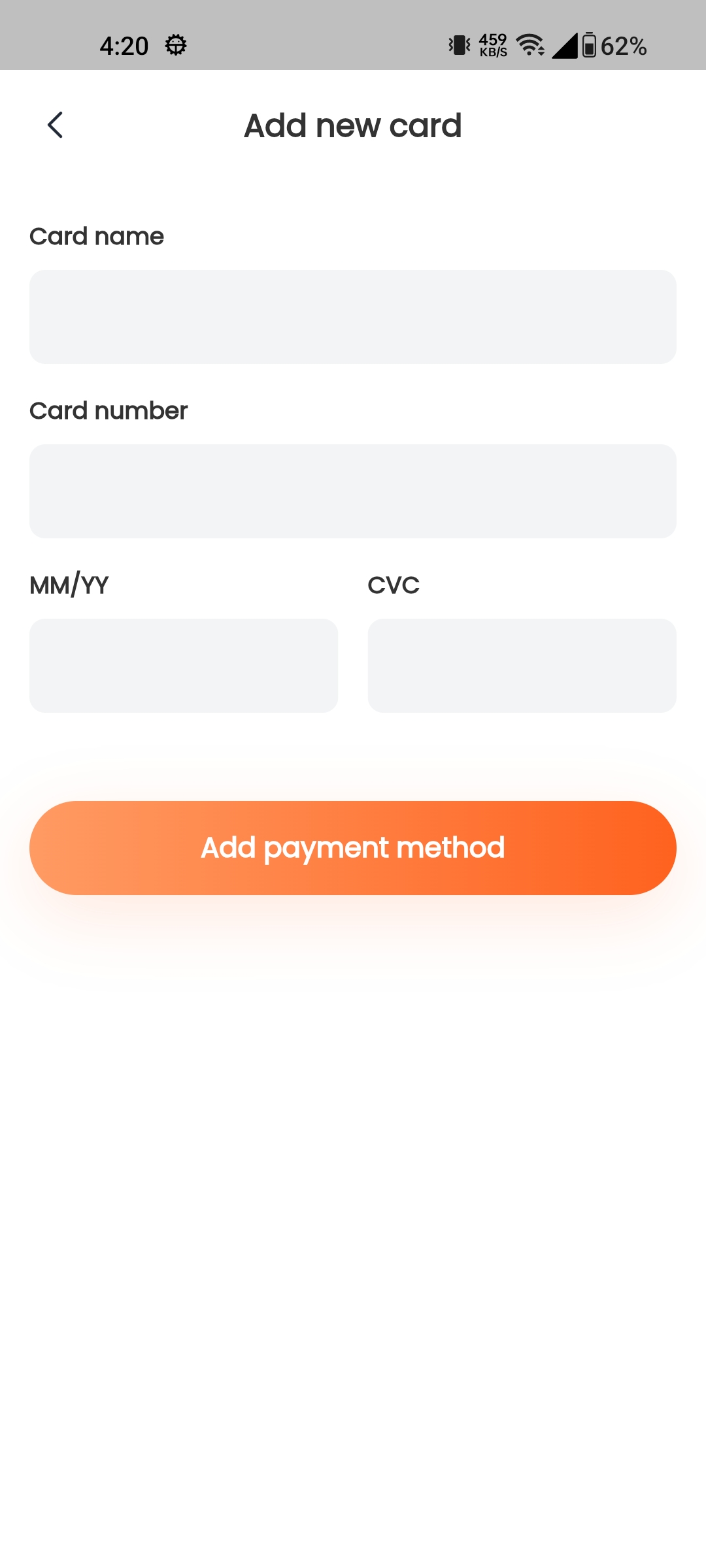Go back from Add new card
The image size is (706, 1568).
click(56, 125)
